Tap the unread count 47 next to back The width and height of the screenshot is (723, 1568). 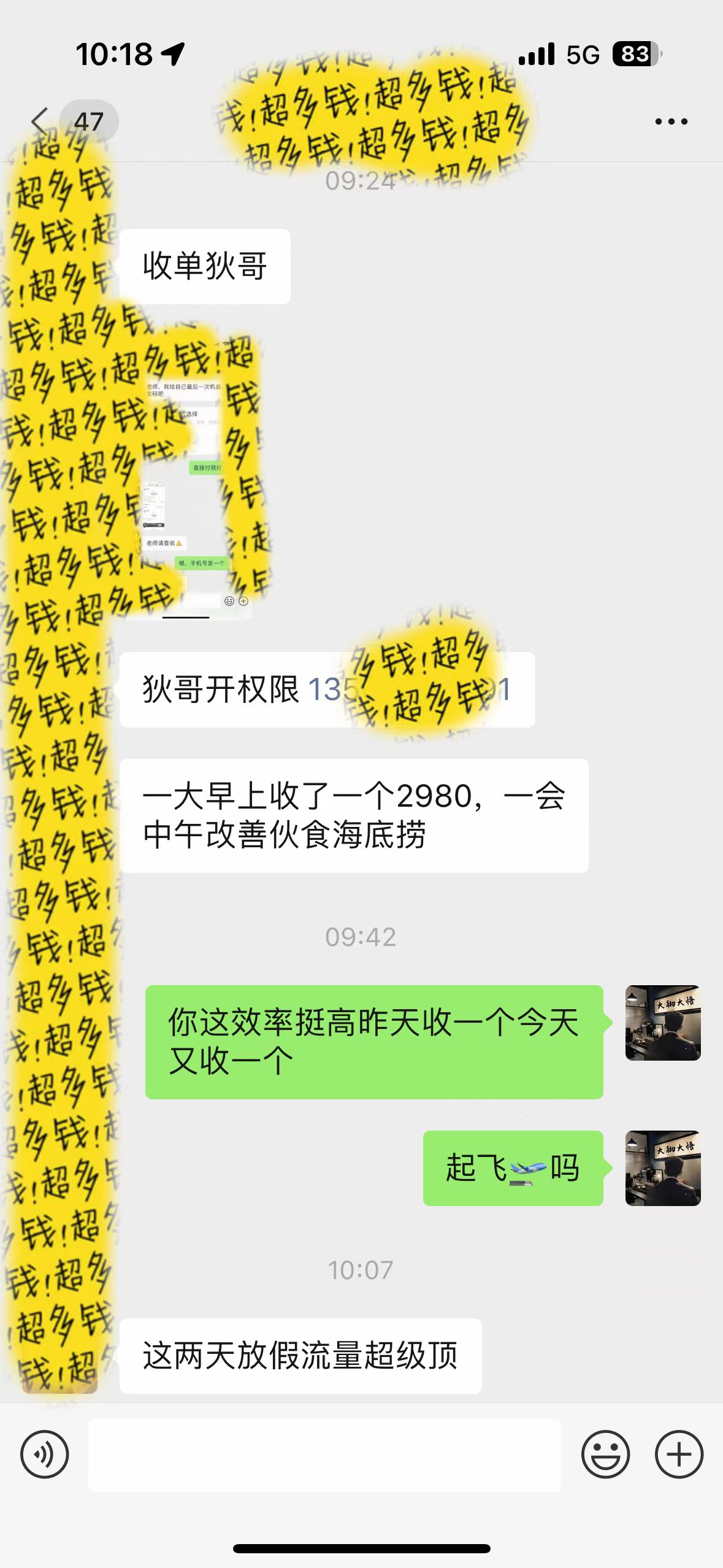[x=90, y=121]
